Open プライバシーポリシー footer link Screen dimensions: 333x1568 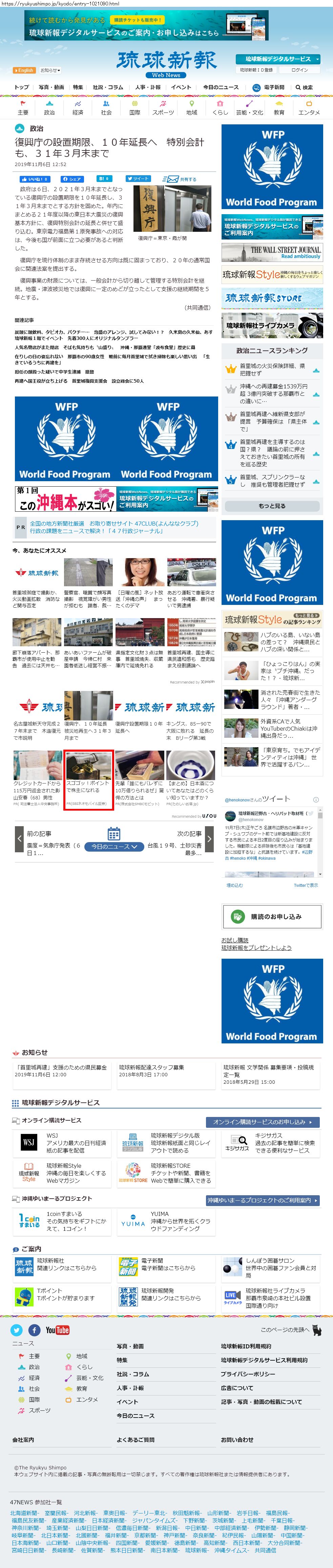(x=248, y=1374)
